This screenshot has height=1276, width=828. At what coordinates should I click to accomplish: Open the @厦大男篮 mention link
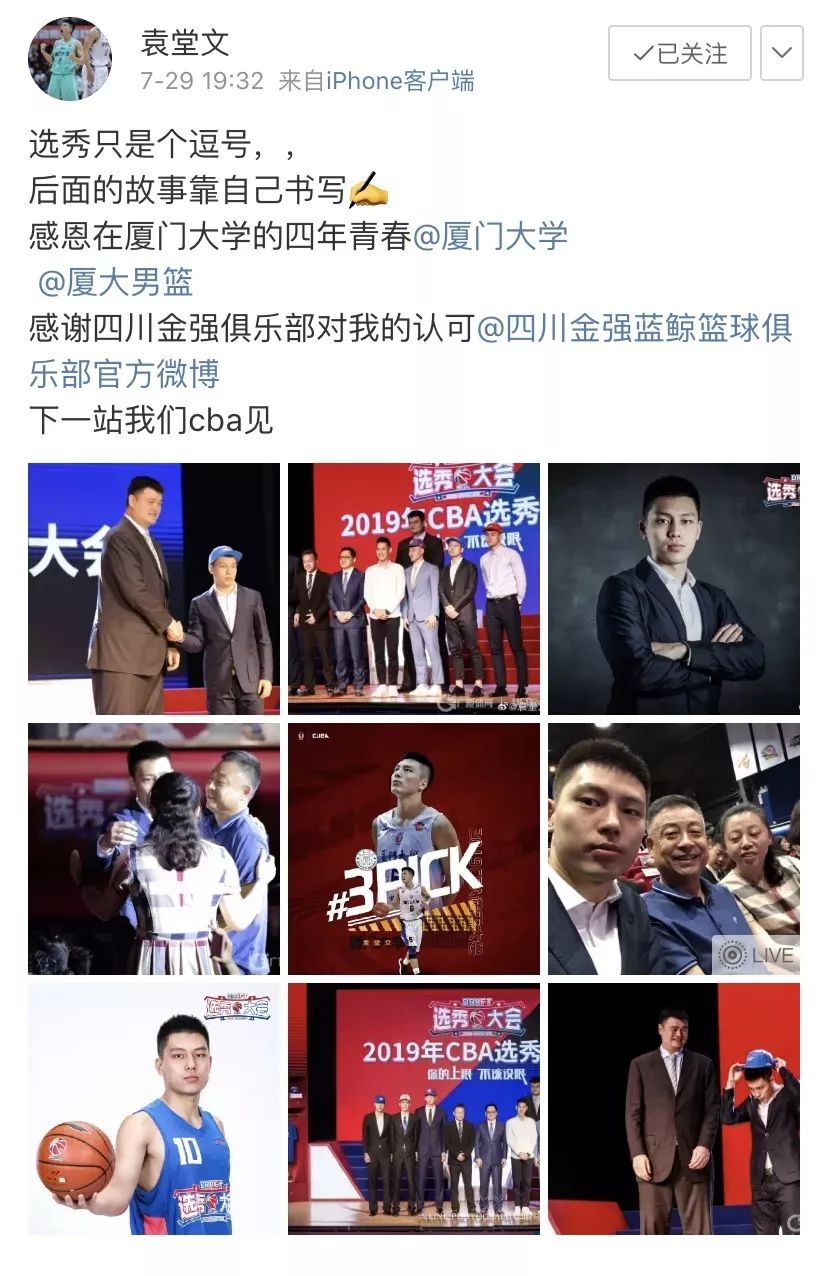[x=115, y=283]
